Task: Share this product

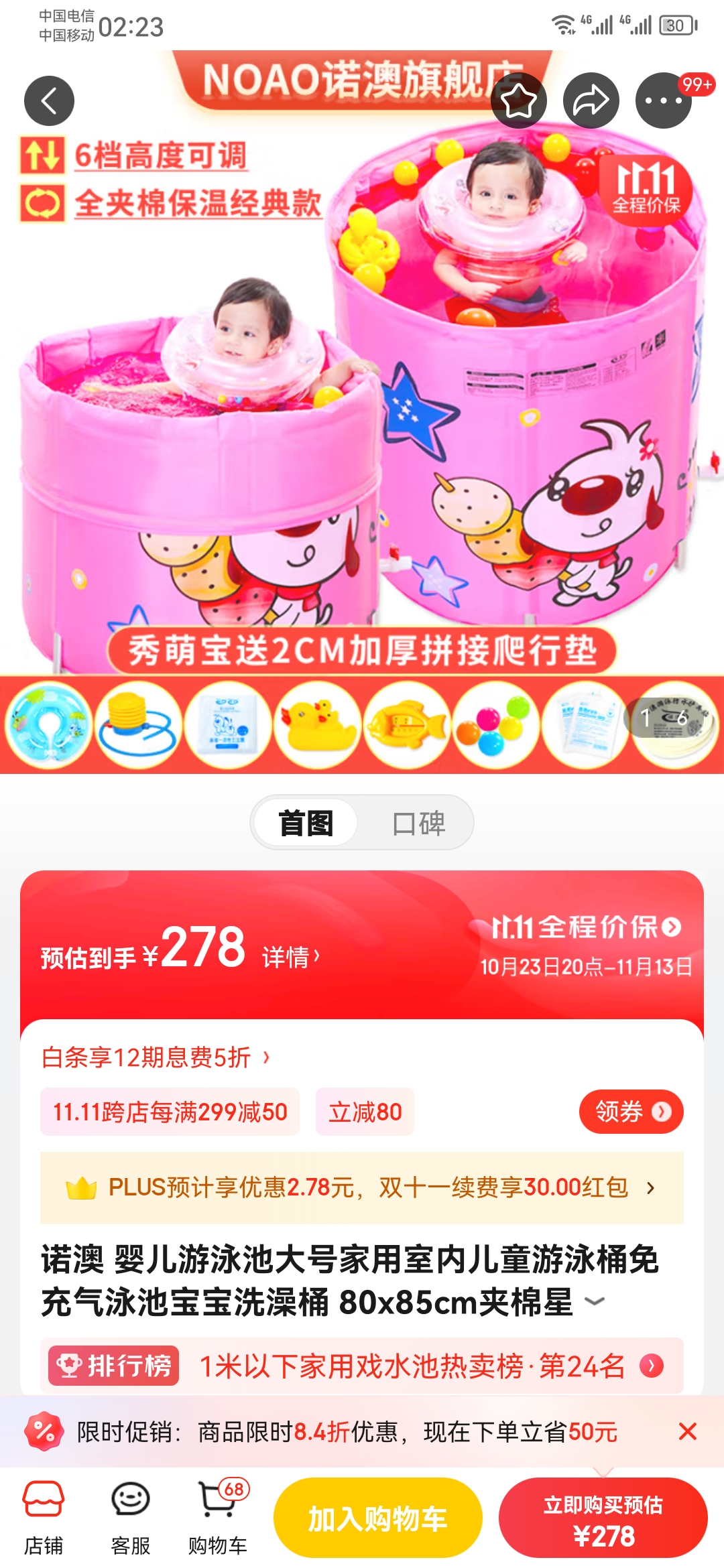Action: pos(591,101)
